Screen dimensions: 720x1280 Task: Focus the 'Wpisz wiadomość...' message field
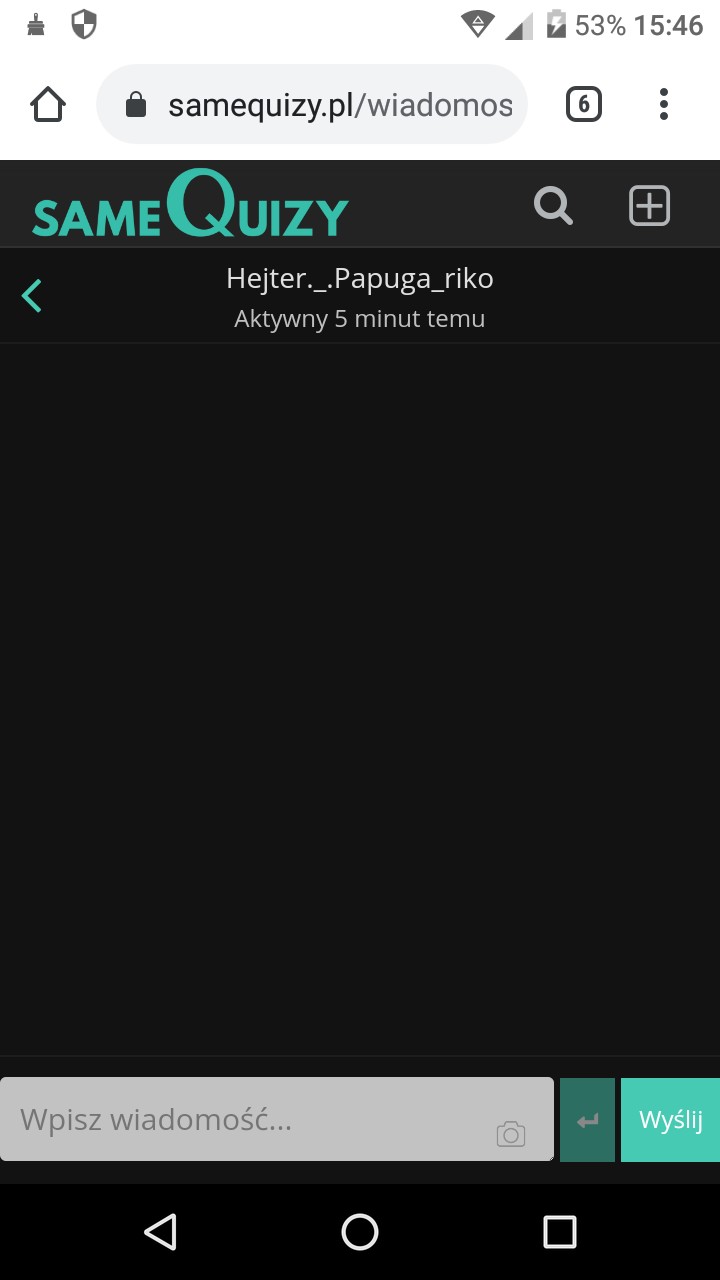tap(250, 1119)
